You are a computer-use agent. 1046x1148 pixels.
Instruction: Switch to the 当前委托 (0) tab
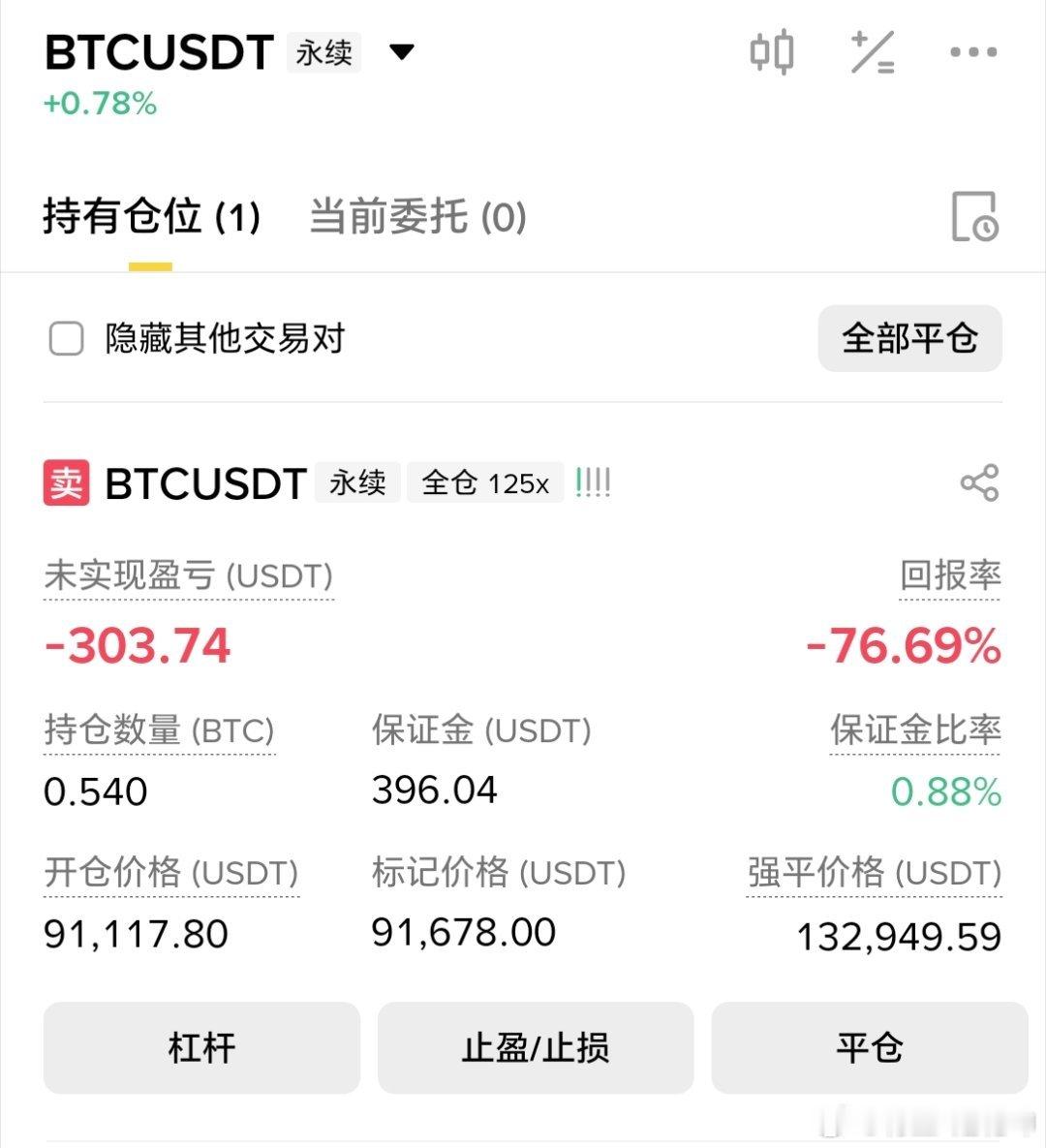416,219
